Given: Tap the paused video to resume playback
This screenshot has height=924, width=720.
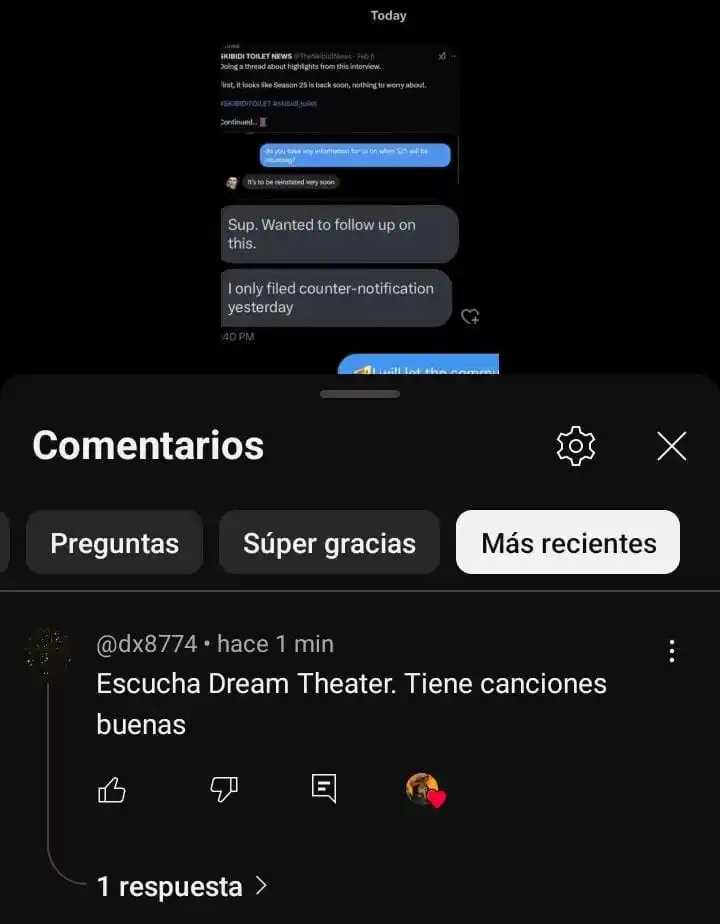Looking at the screenshot, I should (360, 190).
